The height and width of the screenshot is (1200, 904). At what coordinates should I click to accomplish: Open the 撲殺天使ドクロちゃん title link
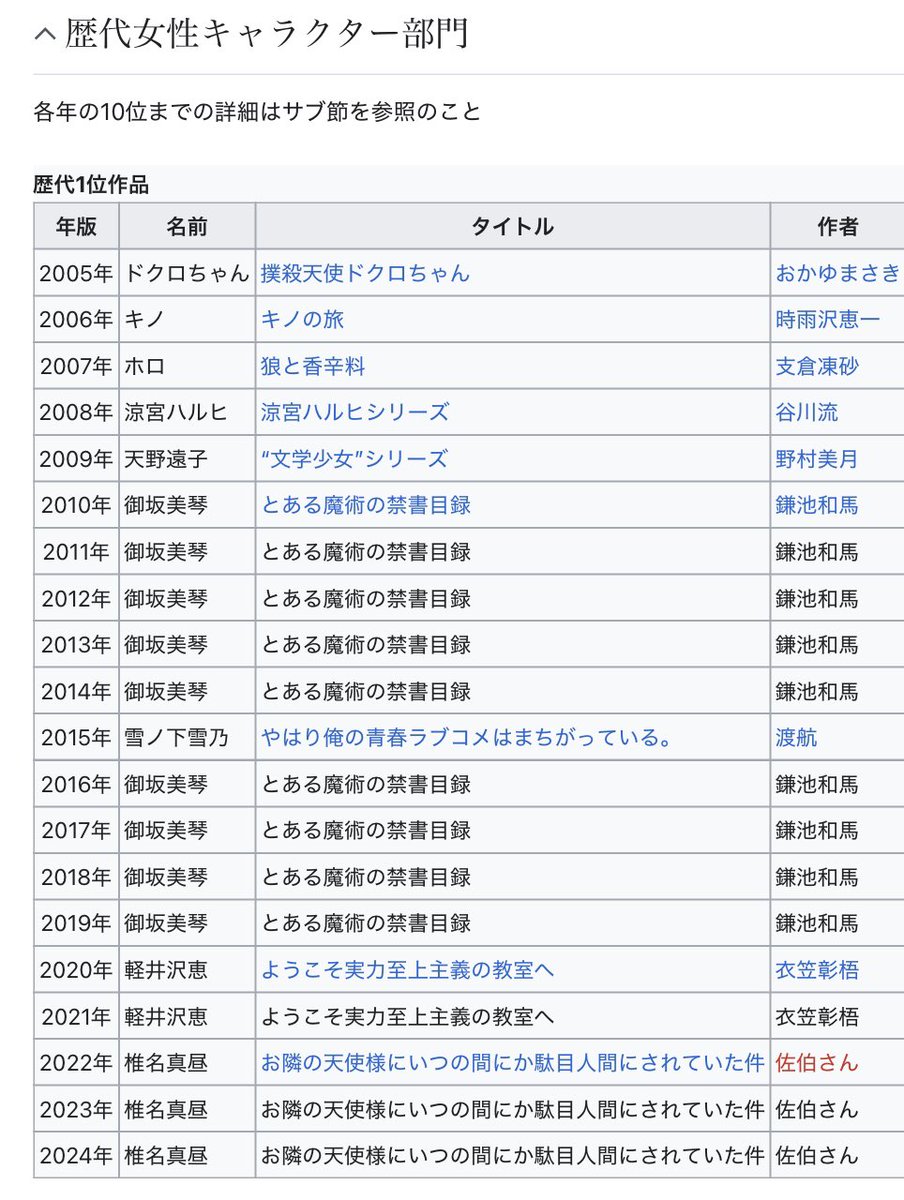pos(365,273)
